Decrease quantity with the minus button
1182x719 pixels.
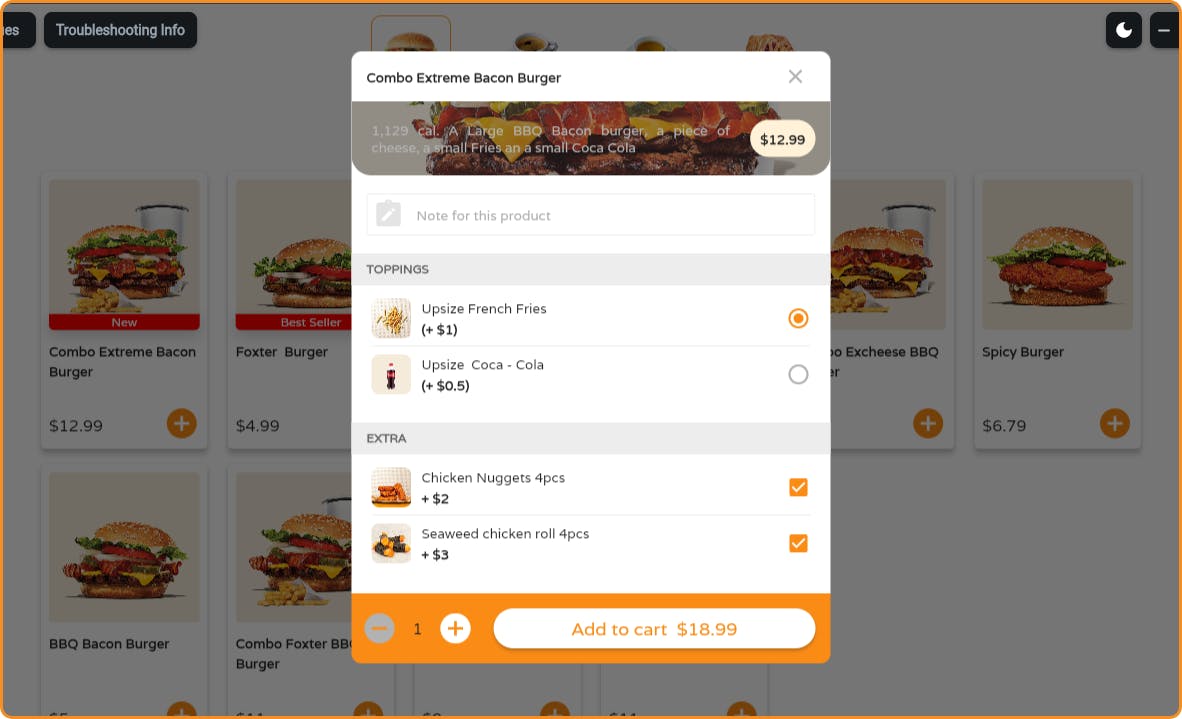pyautogui.click(x=379, y=628)
